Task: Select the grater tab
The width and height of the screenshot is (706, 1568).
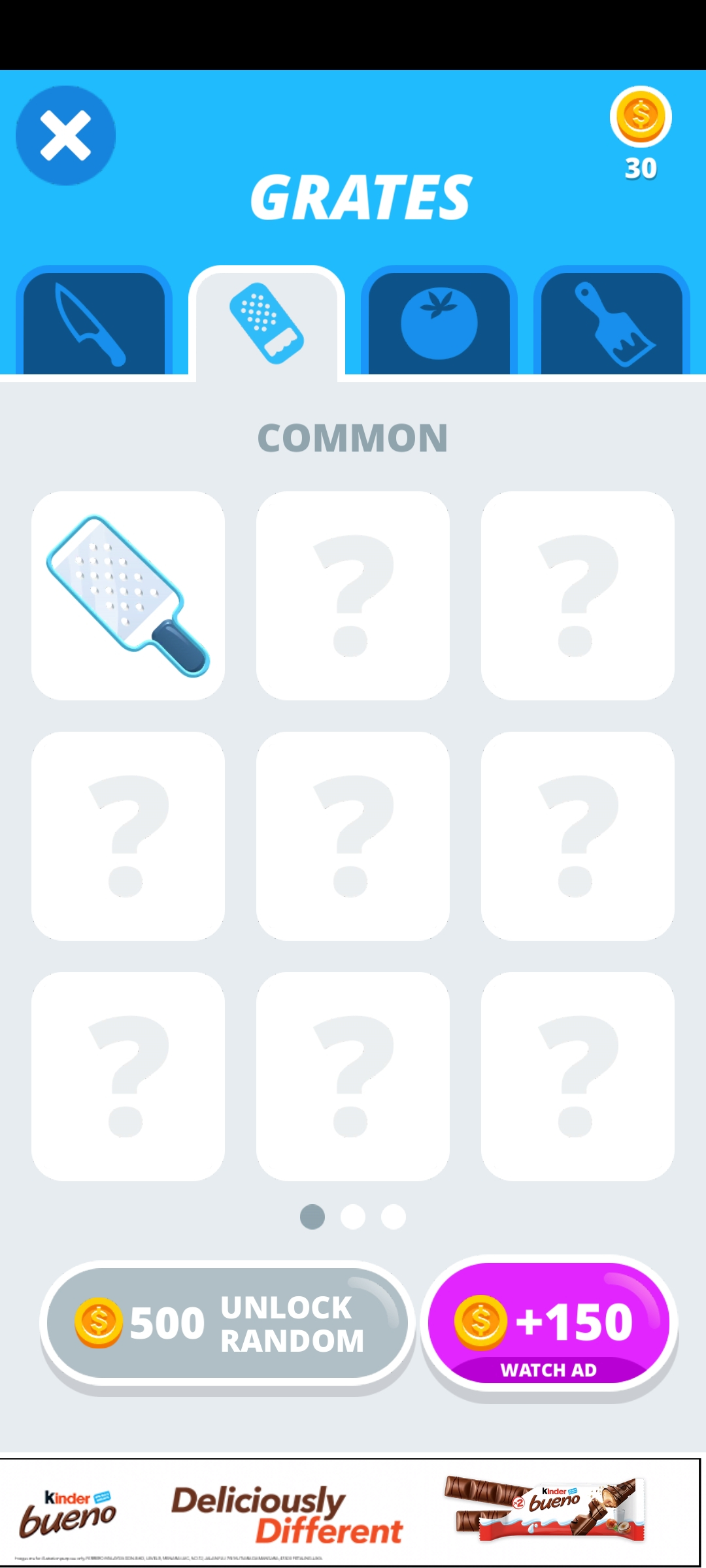Action: [x=266, y=323]
